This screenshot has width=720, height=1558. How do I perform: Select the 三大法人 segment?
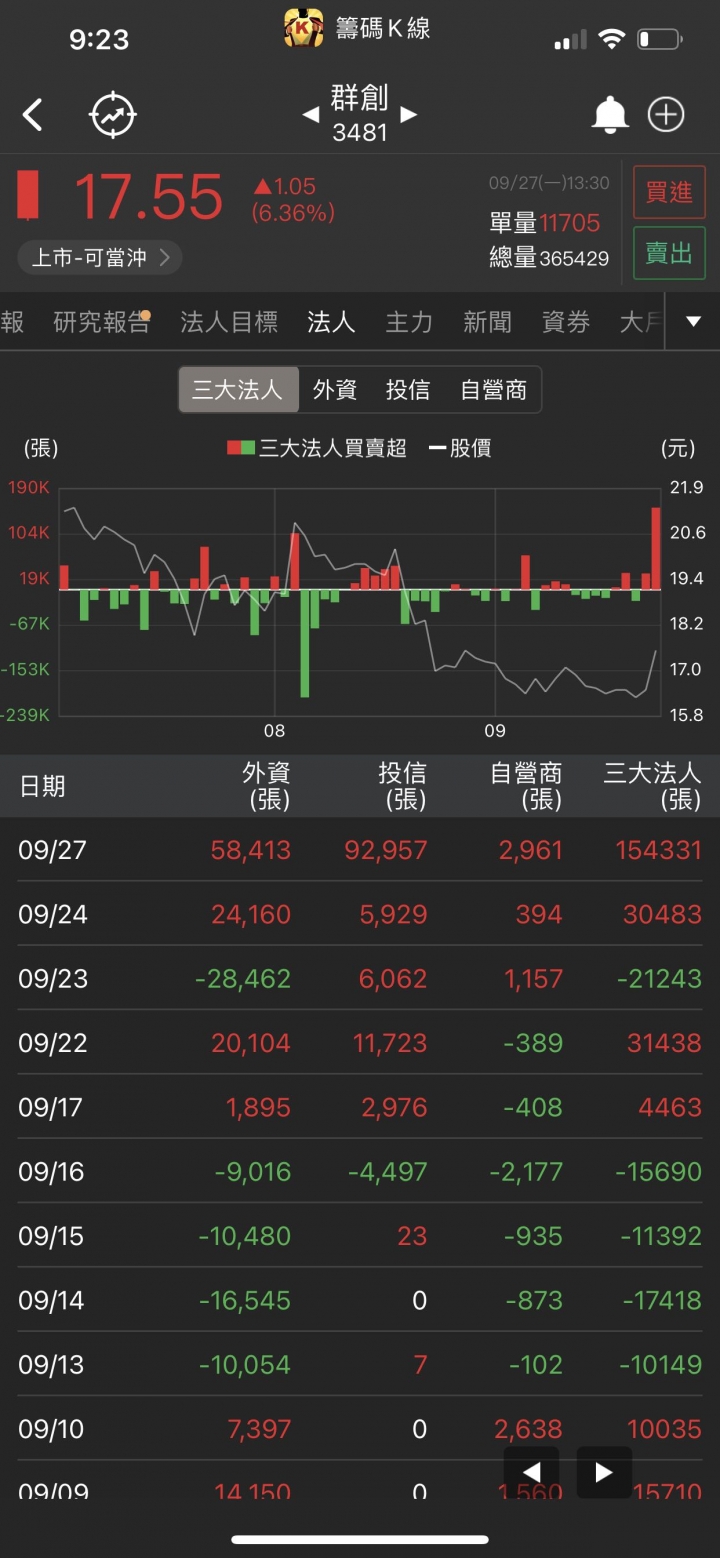coord(238,390)
